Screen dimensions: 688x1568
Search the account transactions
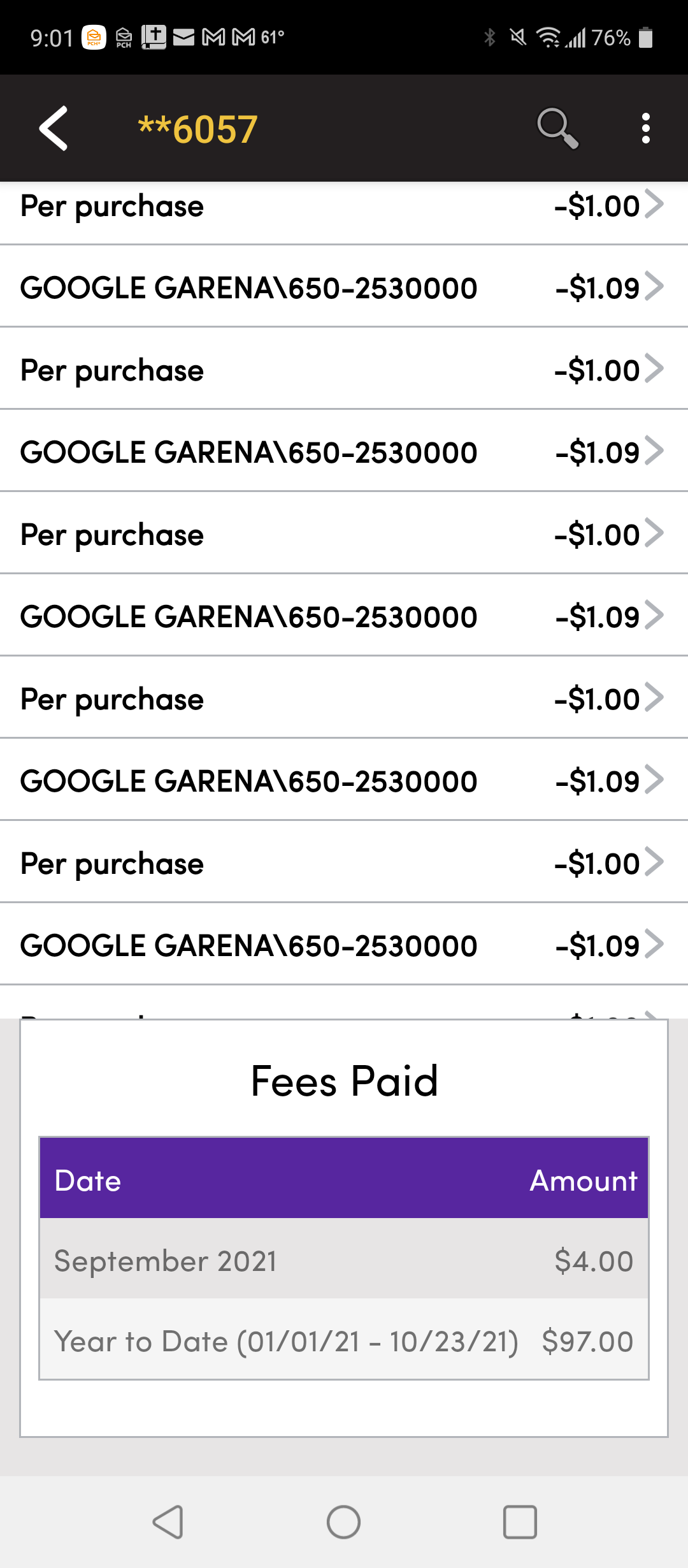557,127
